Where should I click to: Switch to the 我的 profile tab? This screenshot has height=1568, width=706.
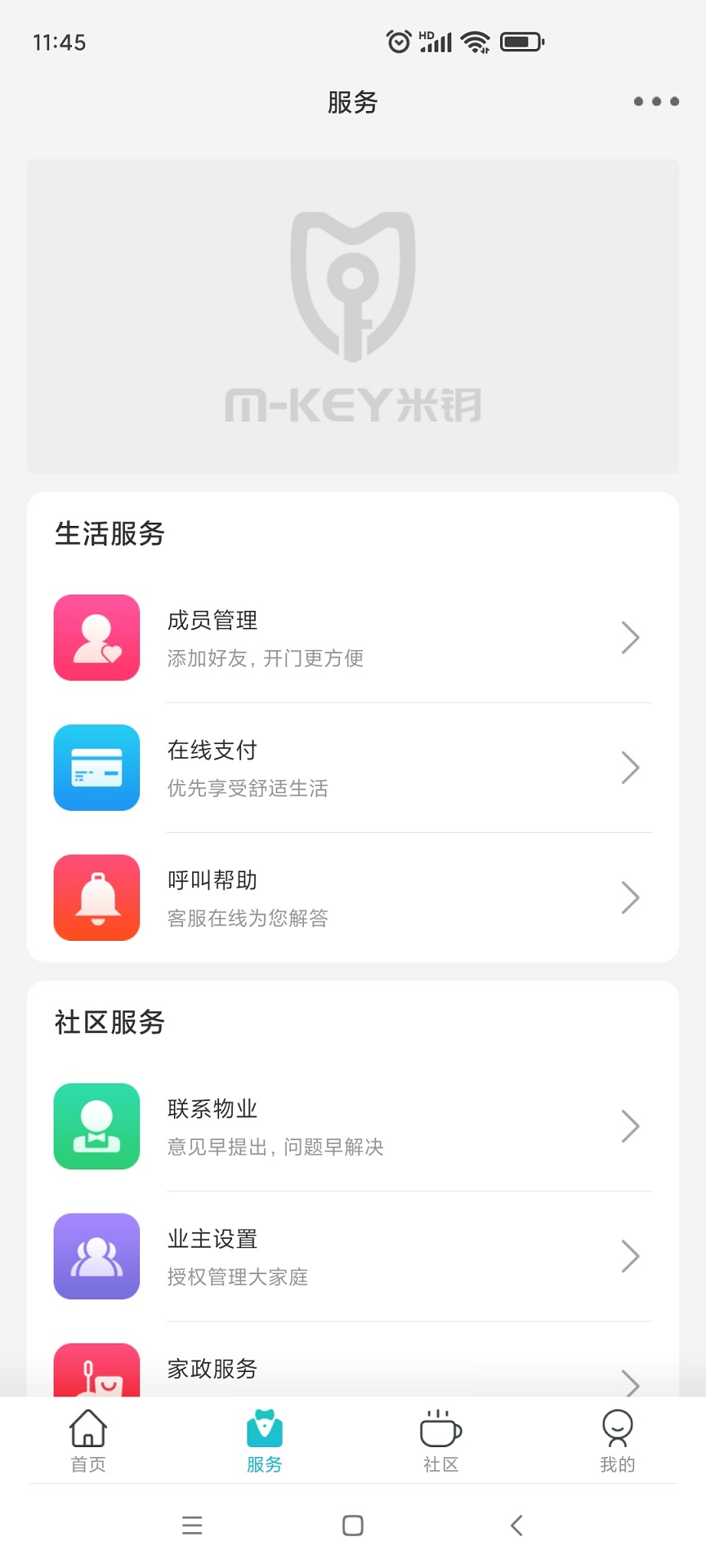tap(617, 1440)
